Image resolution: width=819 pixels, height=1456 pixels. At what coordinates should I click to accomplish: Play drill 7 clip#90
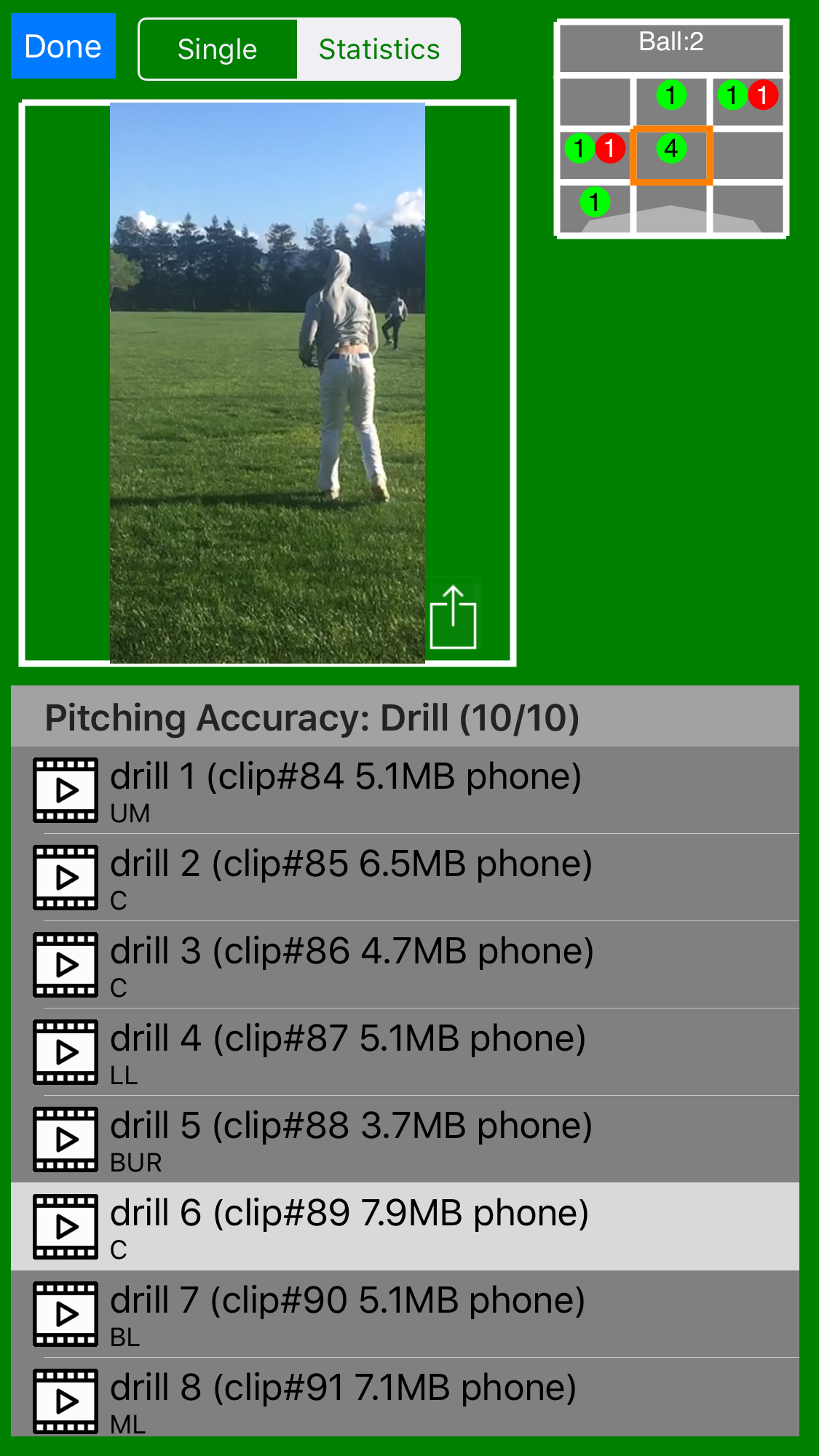405,1314
